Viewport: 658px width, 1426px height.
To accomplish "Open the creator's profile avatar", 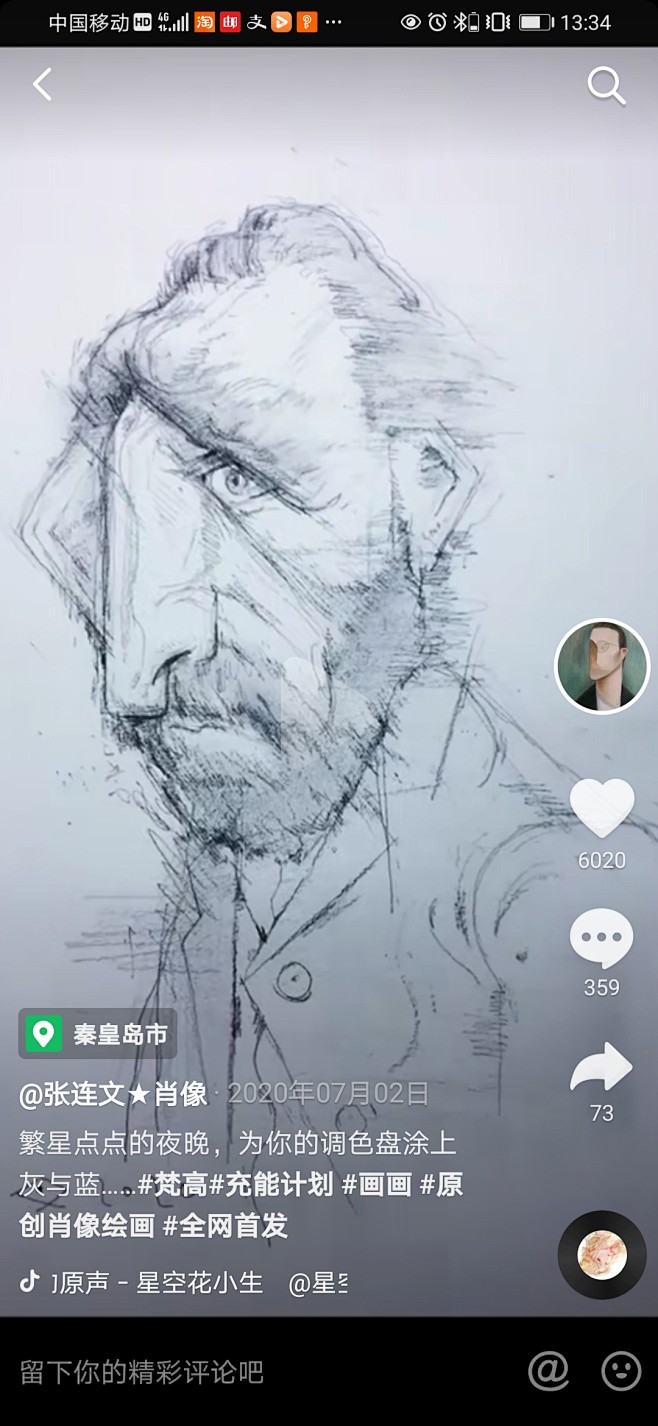I will pos(602,666).
